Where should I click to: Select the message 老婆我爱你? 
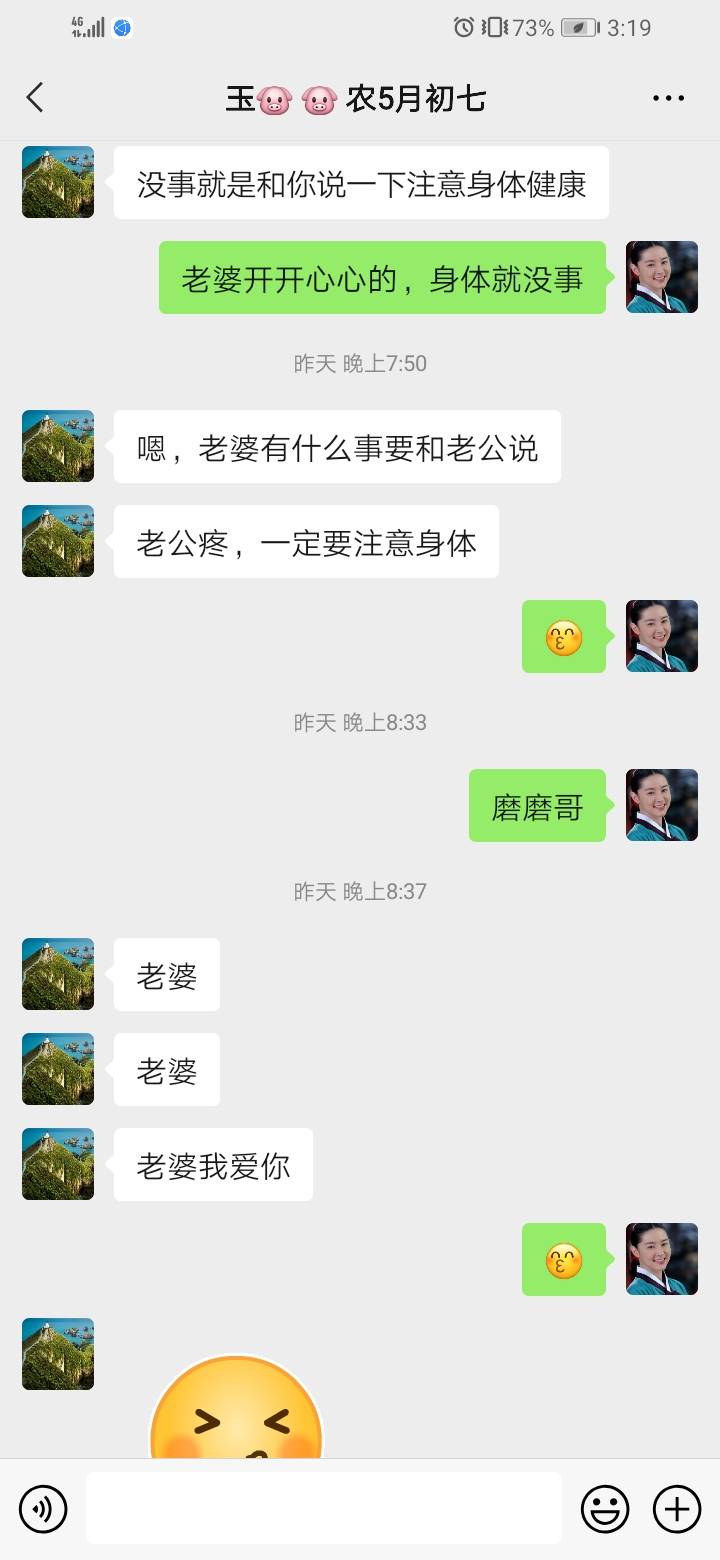tap(212, 1163)
